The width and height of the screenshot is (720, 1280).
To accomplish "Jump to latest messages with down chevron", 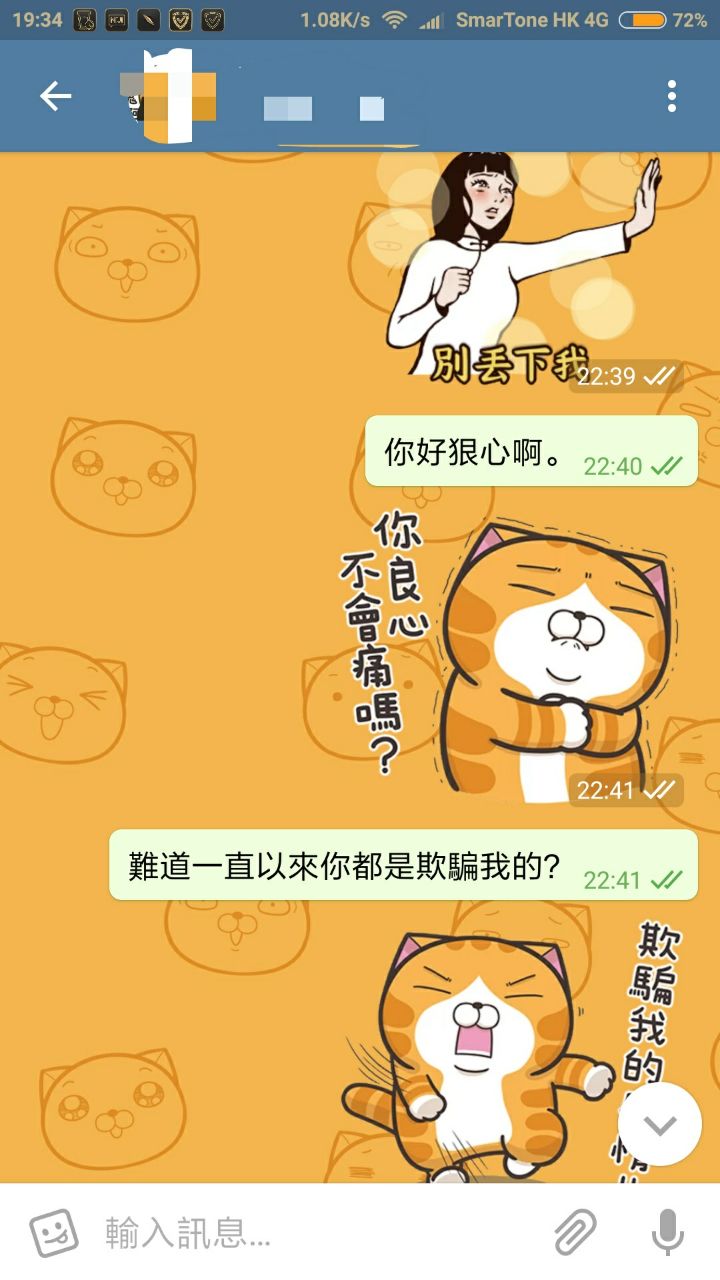I will pos(659,1124).
